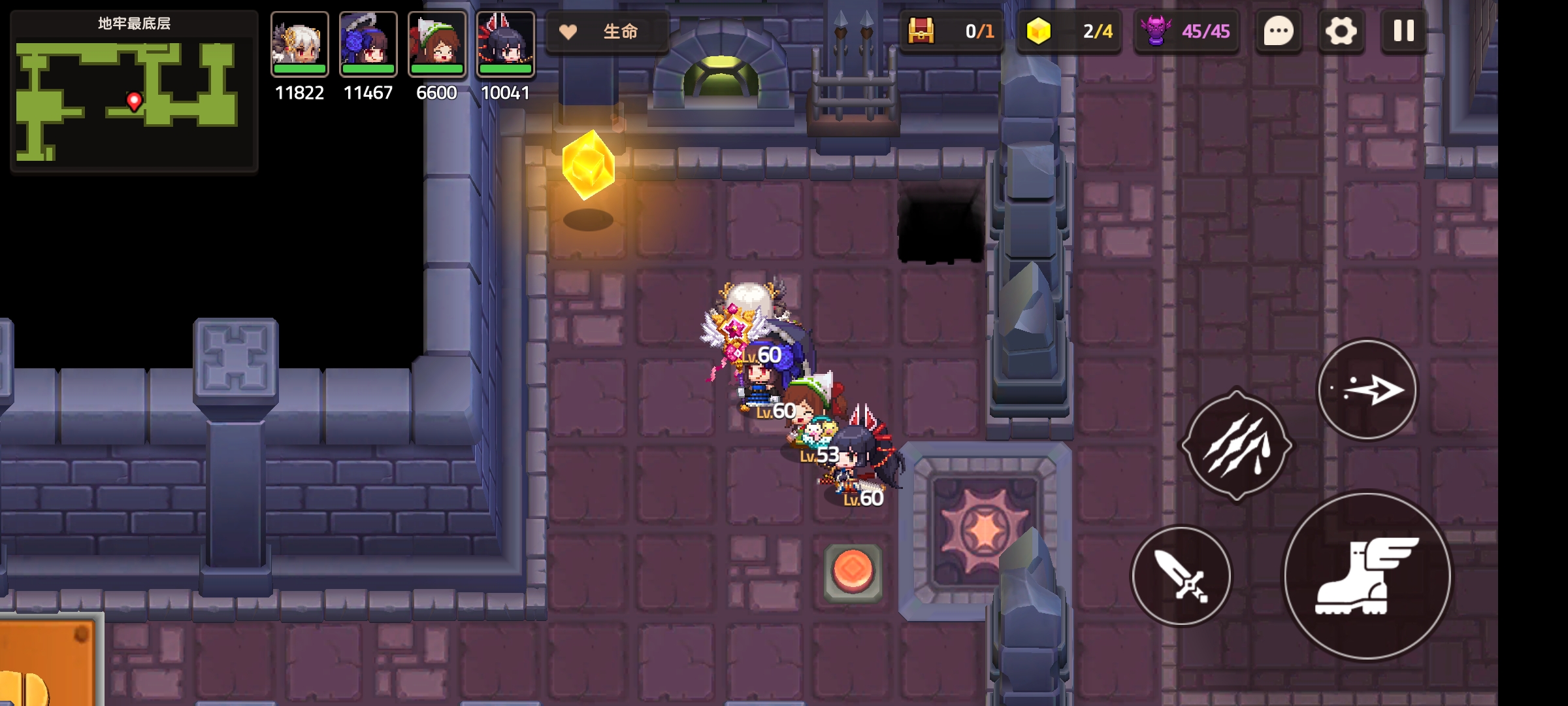This screenshot has width=1568, height=706.
Task: Select the hero portrait with 11467 HP
Action: pos(368,44)
